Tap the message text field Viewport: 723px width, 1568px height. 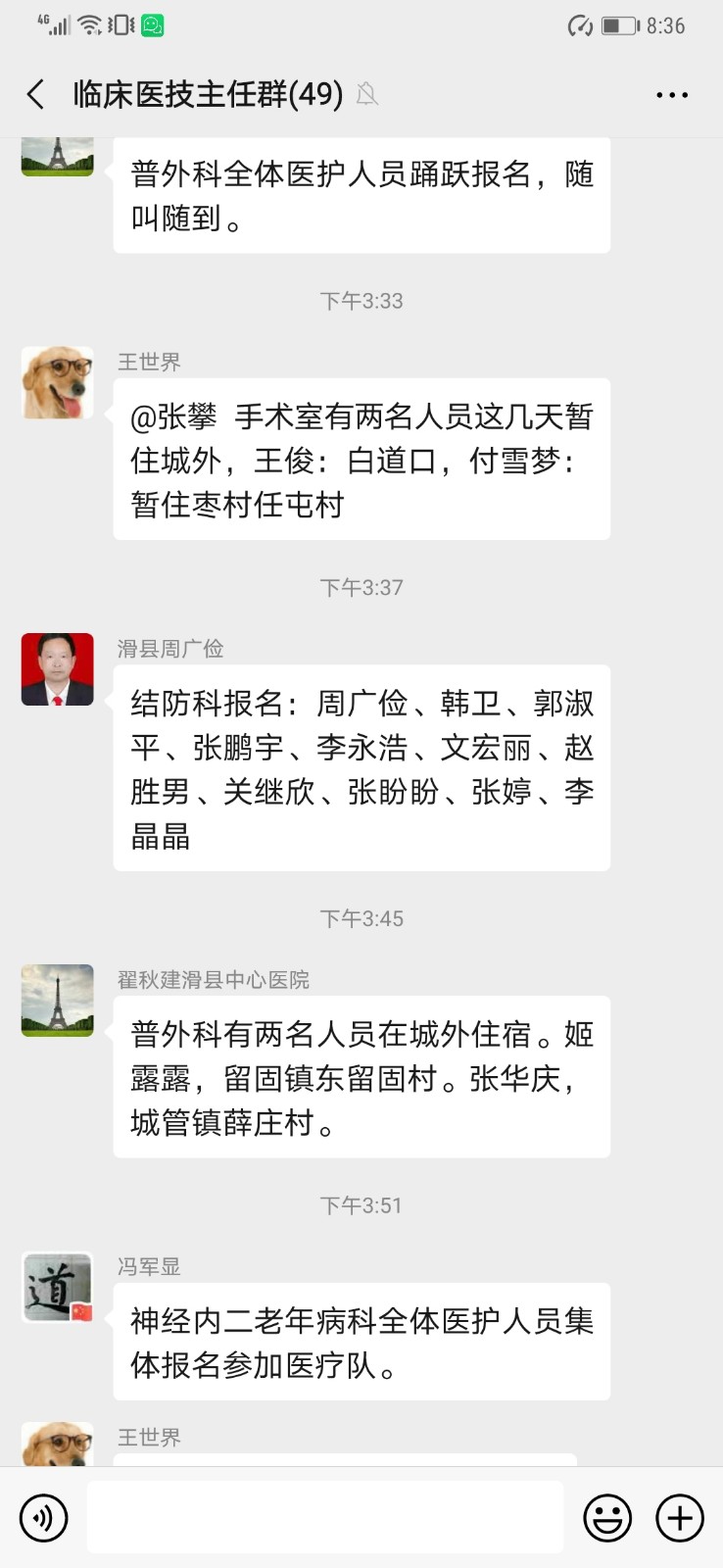coord(325,1517)
